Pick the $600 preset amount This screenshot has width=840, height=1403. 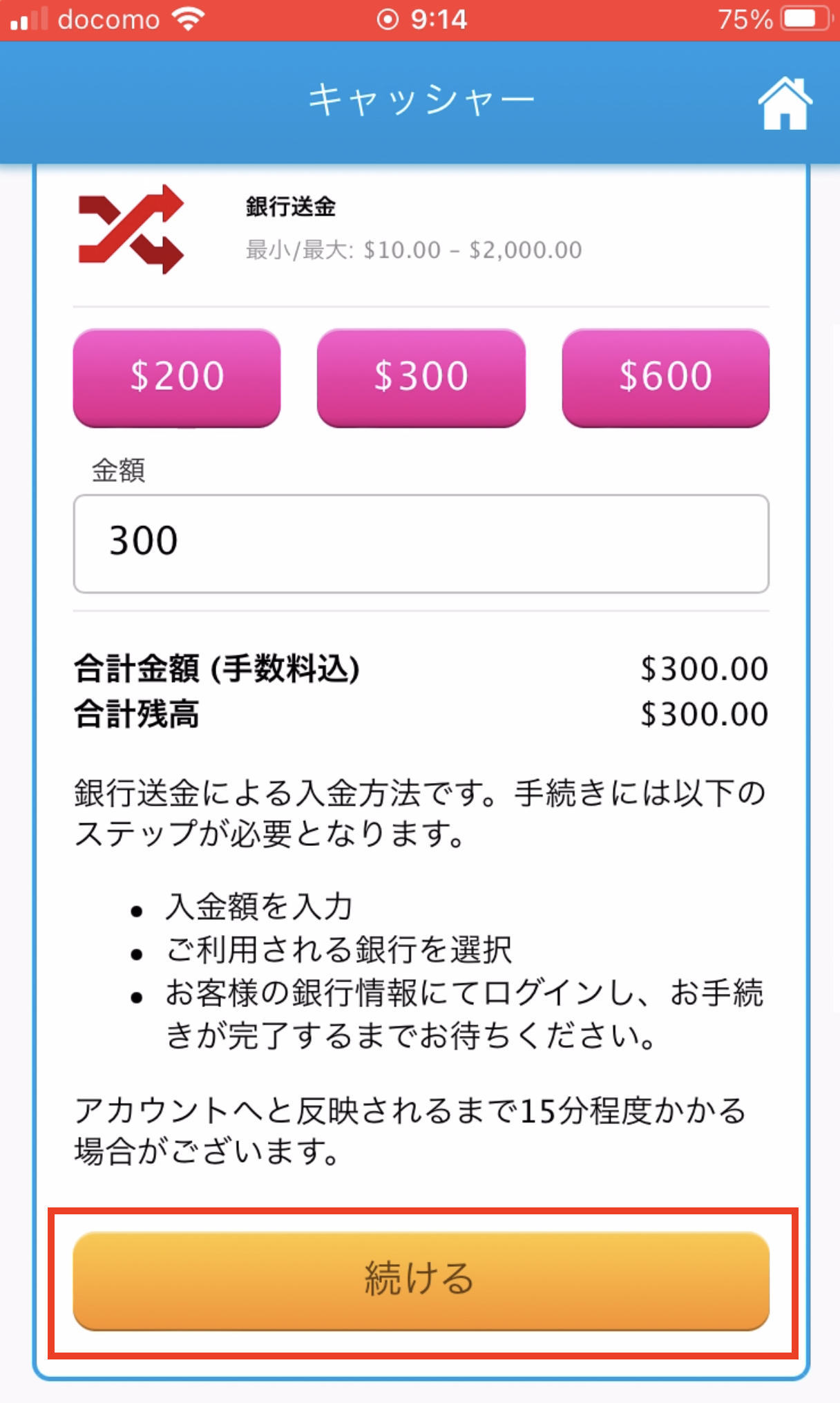(666, 378)
